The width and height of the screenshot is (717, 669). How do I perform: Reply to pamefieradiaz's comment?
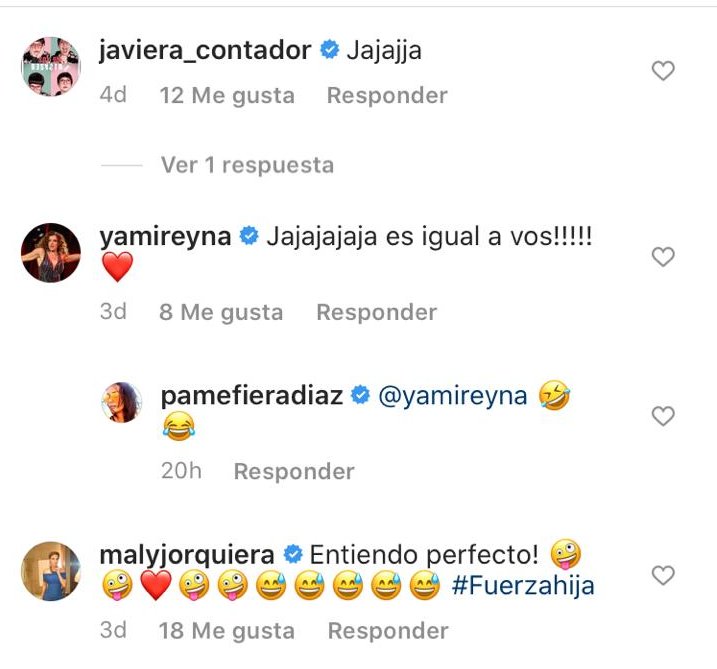click(294, 471)
